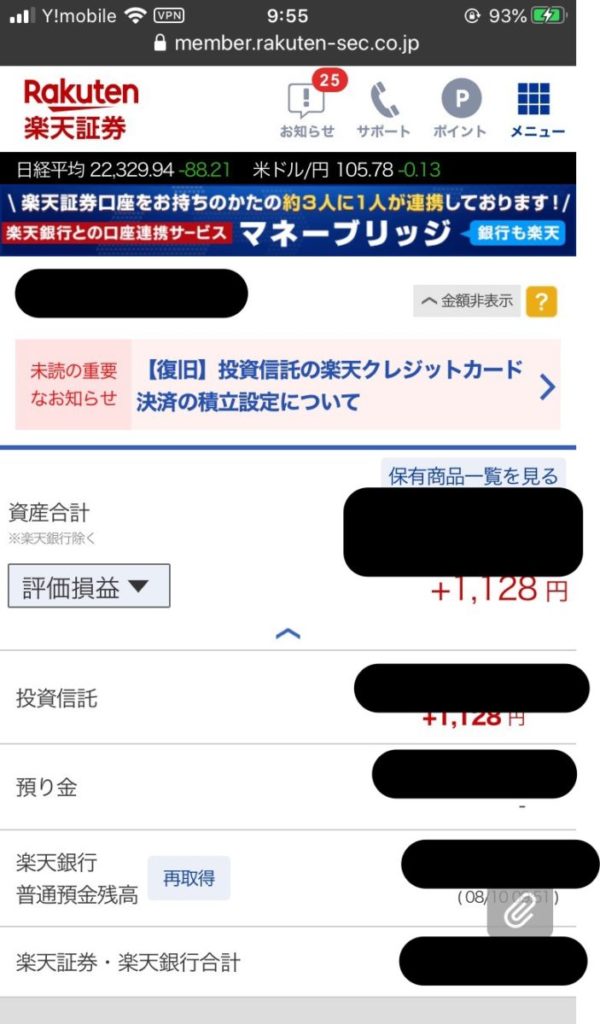The image size is (600, 1024).
Task: Collapse the asset breakdown with the chevron
Action: pyautogui.click(x=288, y=633)
